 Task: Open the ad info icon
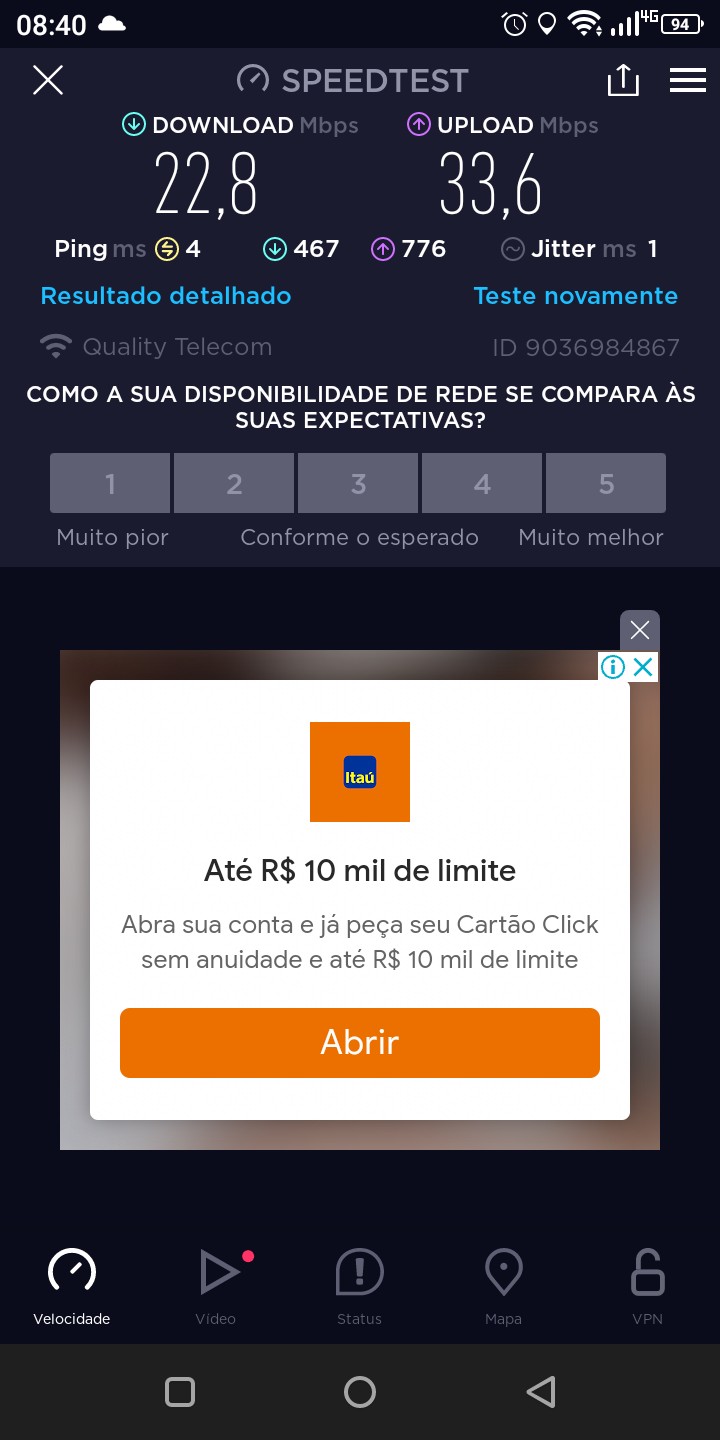[x=613, y=667]
